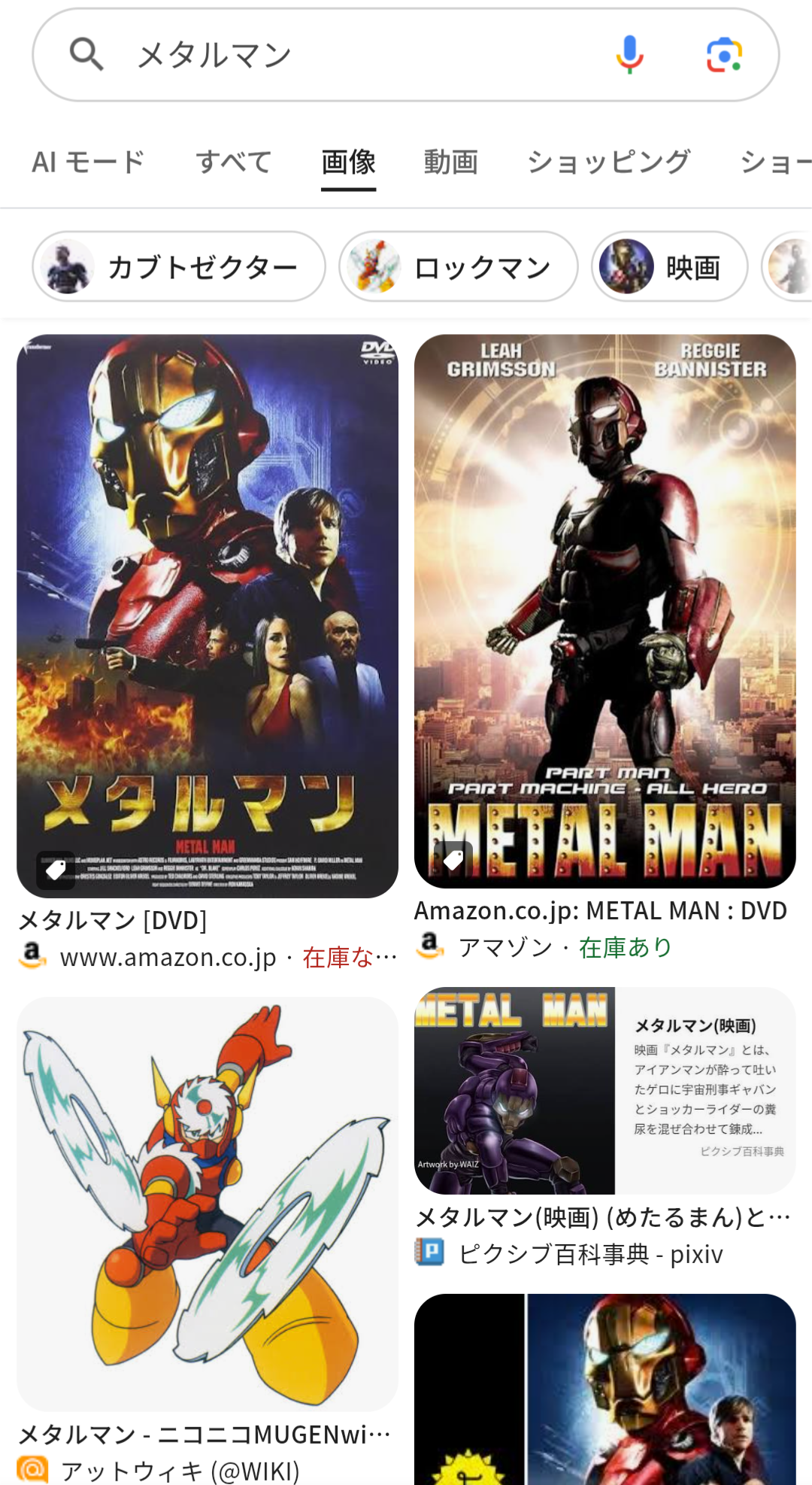Select the 映画 suggestion chip
Screen dimensions: 812x1485
(669, 267)
